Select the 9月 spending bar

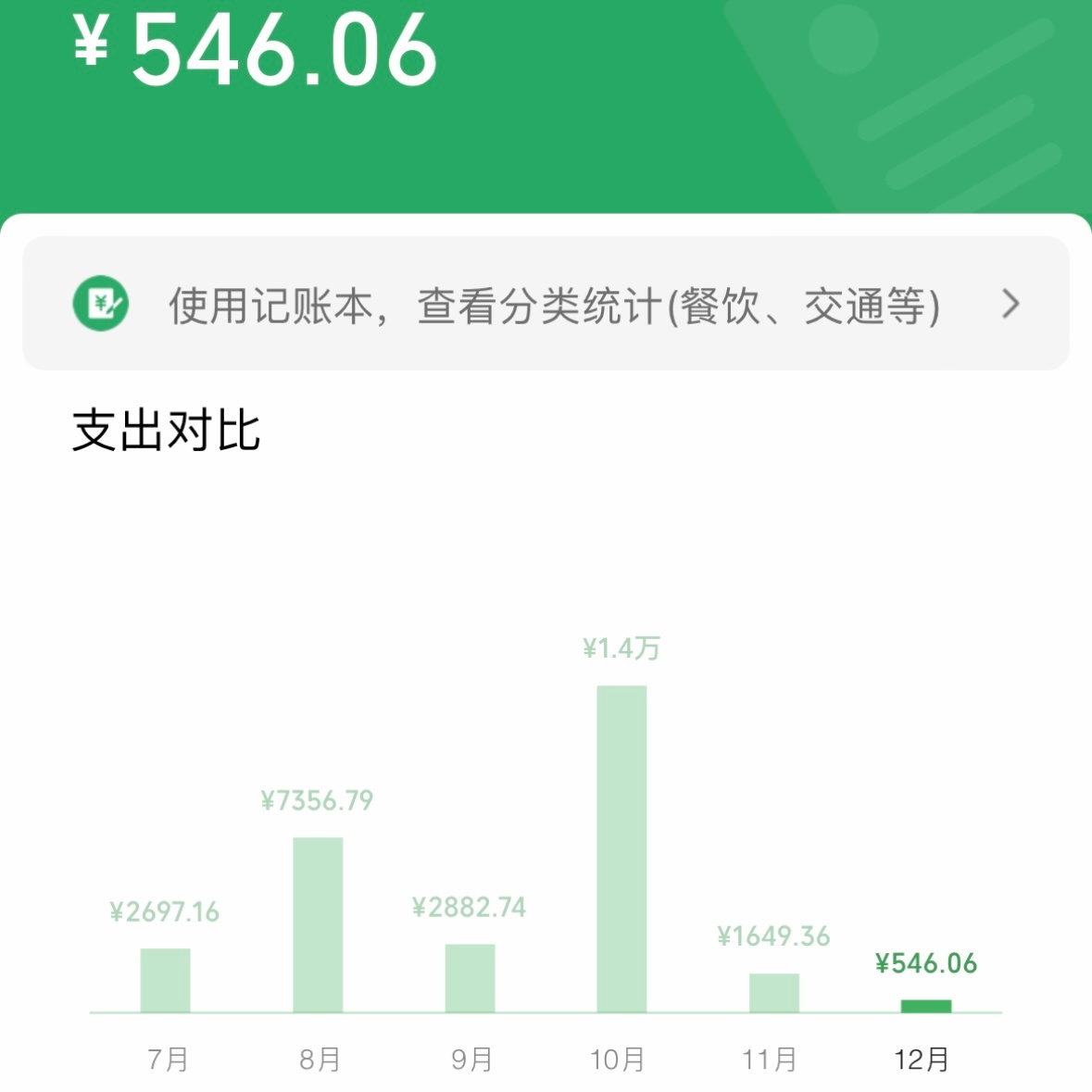tap(470, 978)
